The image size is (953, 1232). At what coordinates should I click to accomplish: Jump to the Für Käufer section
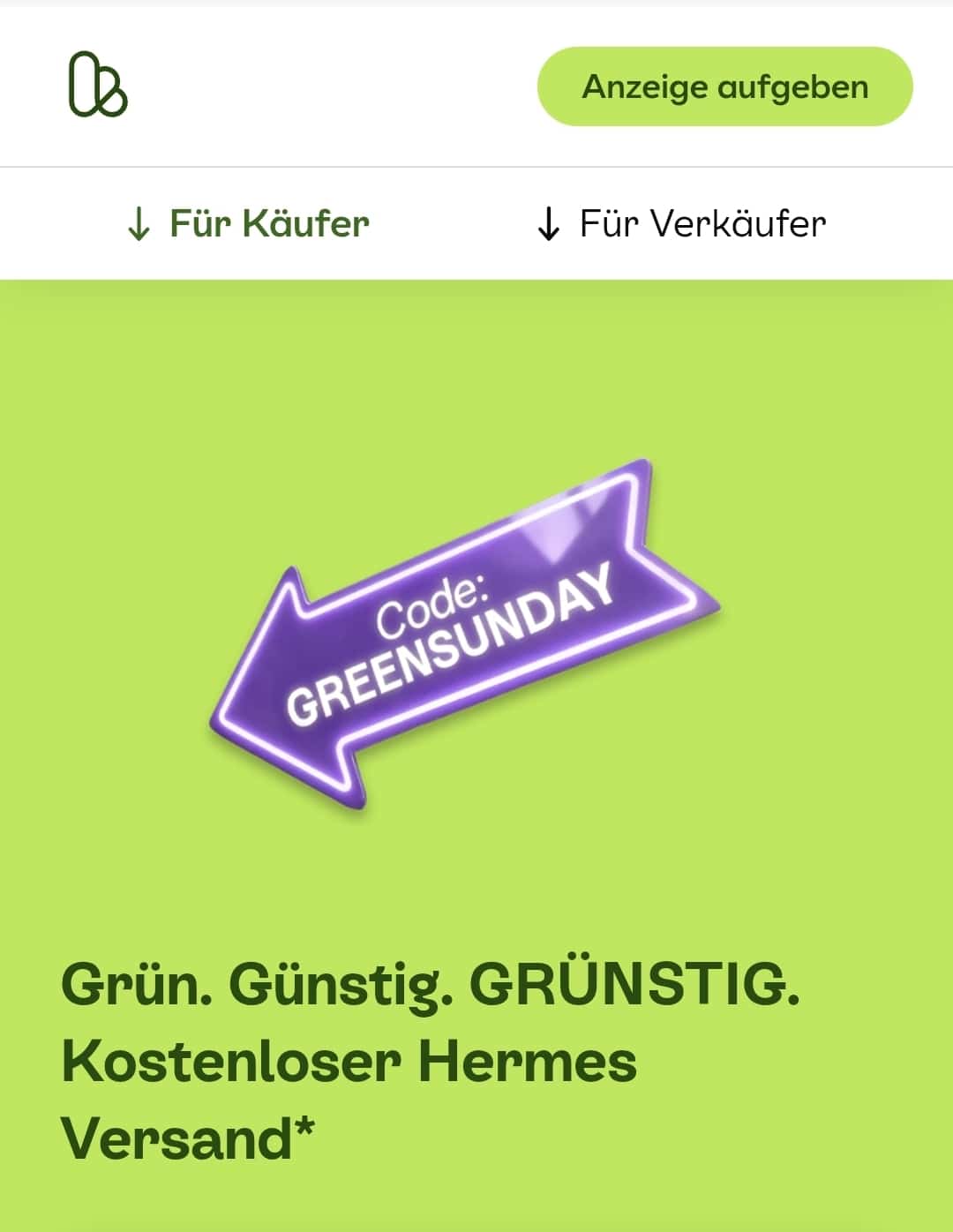(x=248, y=223)
